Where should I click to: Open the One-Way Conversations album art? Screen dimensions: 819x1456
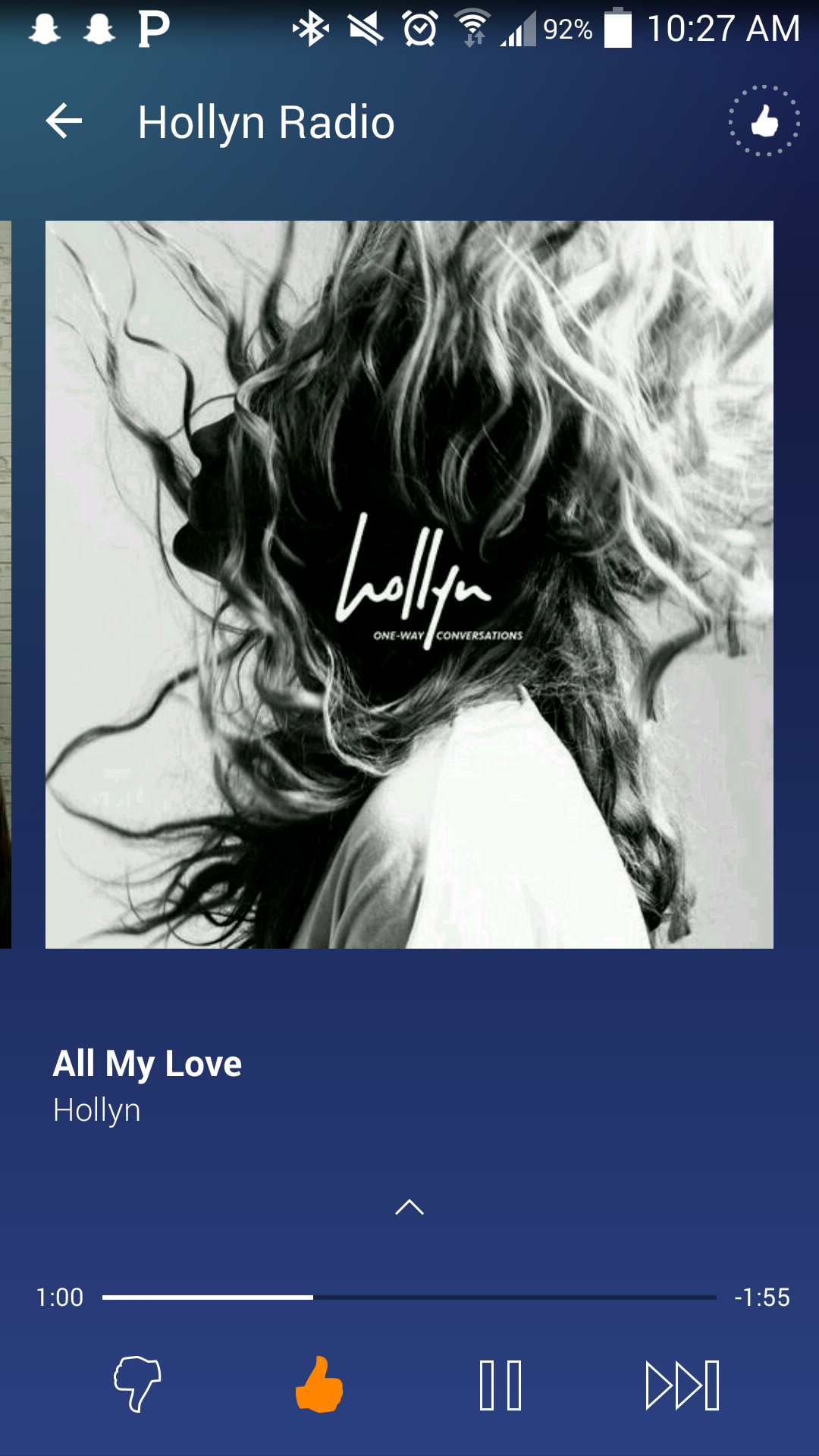(409, 584)
